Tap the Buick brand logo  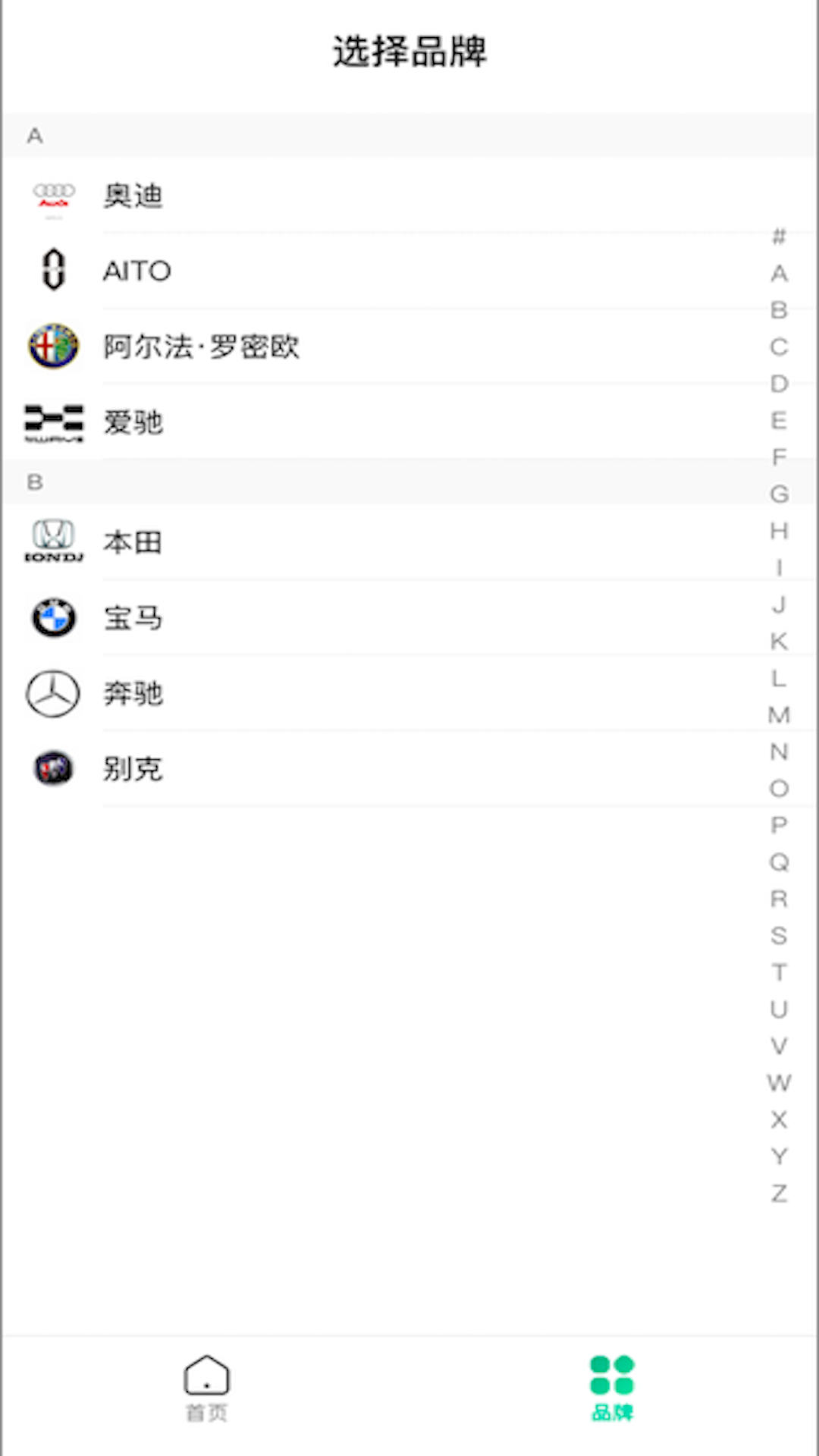(x=53, y=768)
